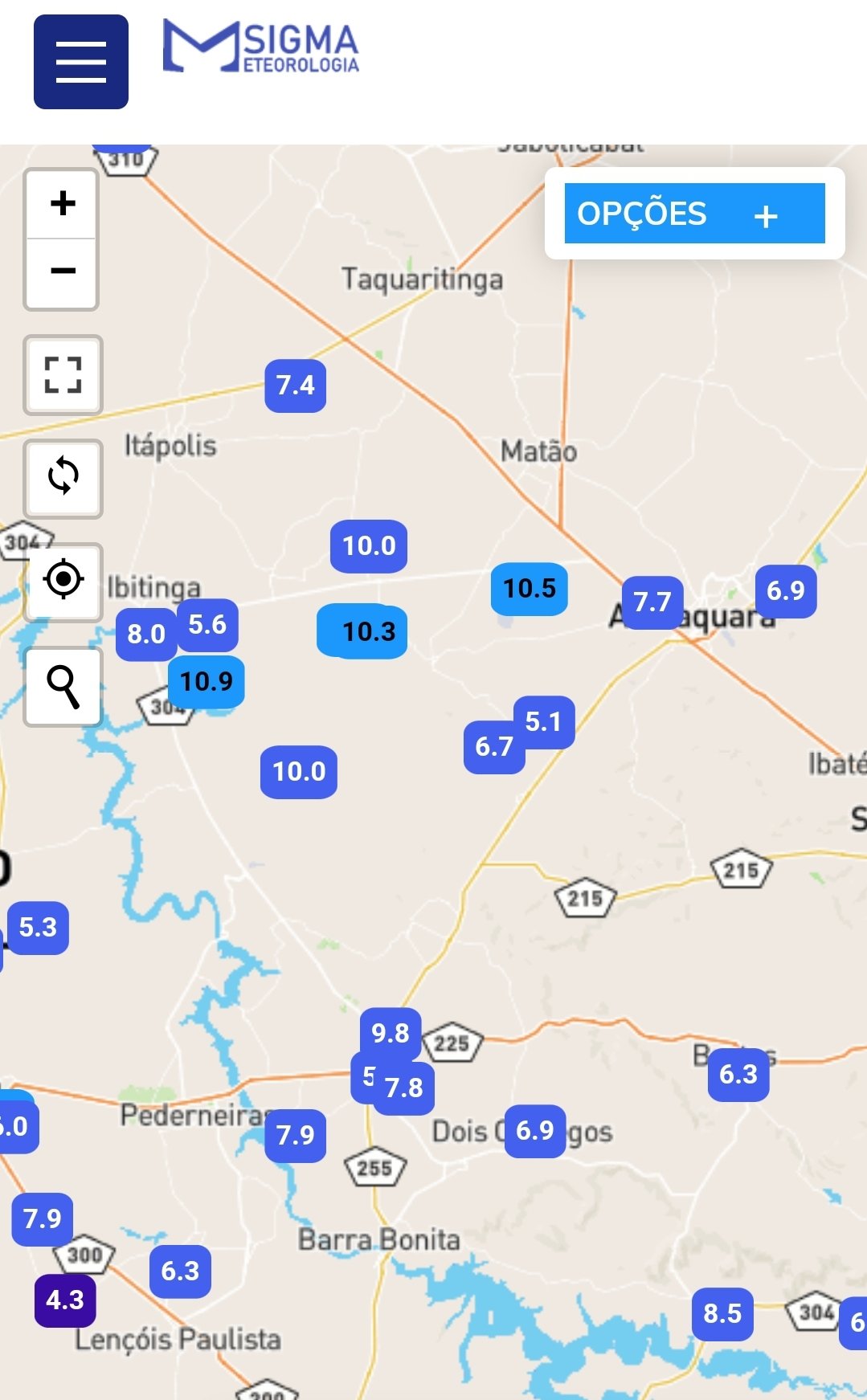This screenshot has width=867, height=1400.
Task: Open the 9.8 marker near route 225
Action: [391, 1033]
